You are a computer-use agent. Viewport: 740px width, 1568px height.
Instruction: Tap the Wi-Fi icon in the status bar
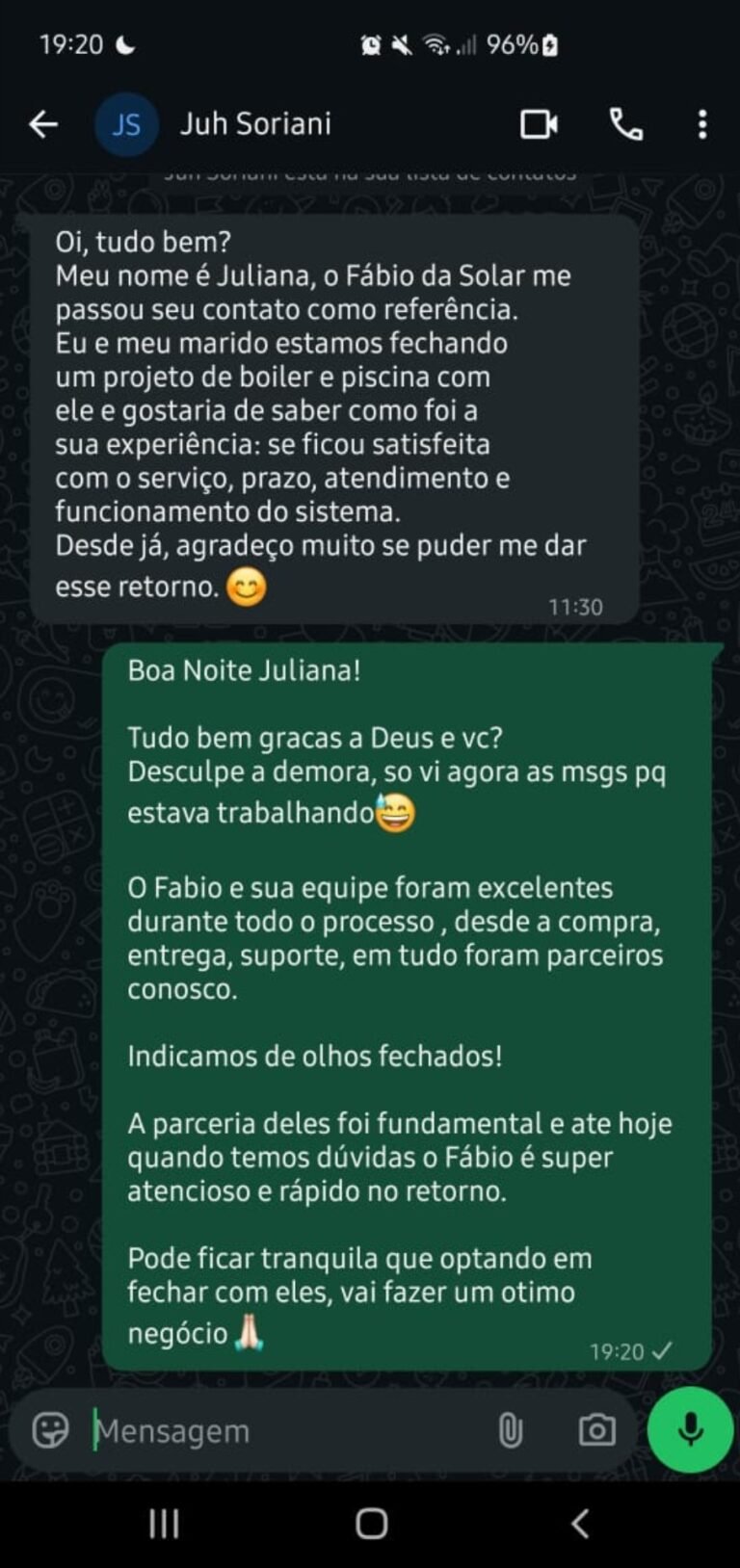pyautogui.click(x=436, y=42)
